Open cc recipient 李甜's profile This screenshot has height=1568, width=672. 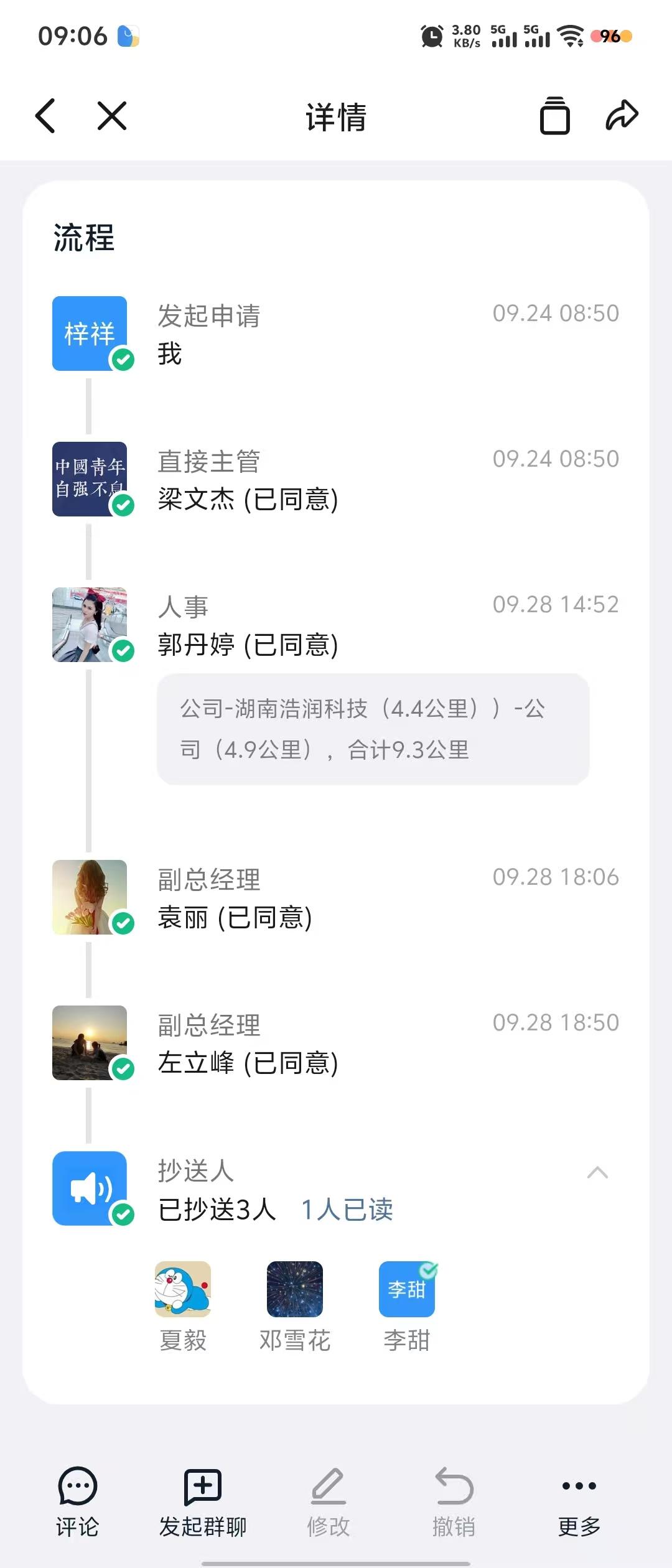click(407, 1290)
